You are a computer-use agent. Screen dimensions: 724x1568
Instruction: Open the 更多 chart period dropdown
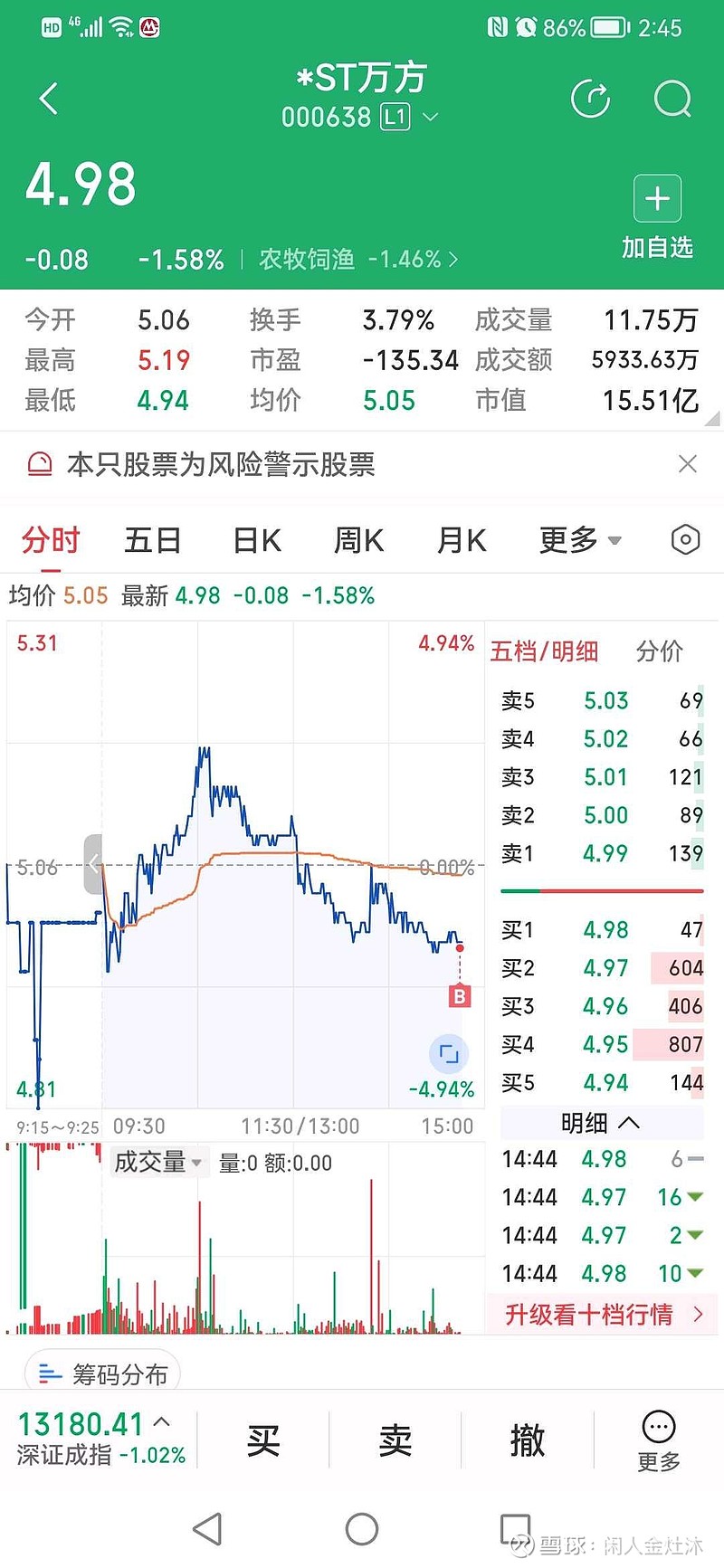click(580, 540)
